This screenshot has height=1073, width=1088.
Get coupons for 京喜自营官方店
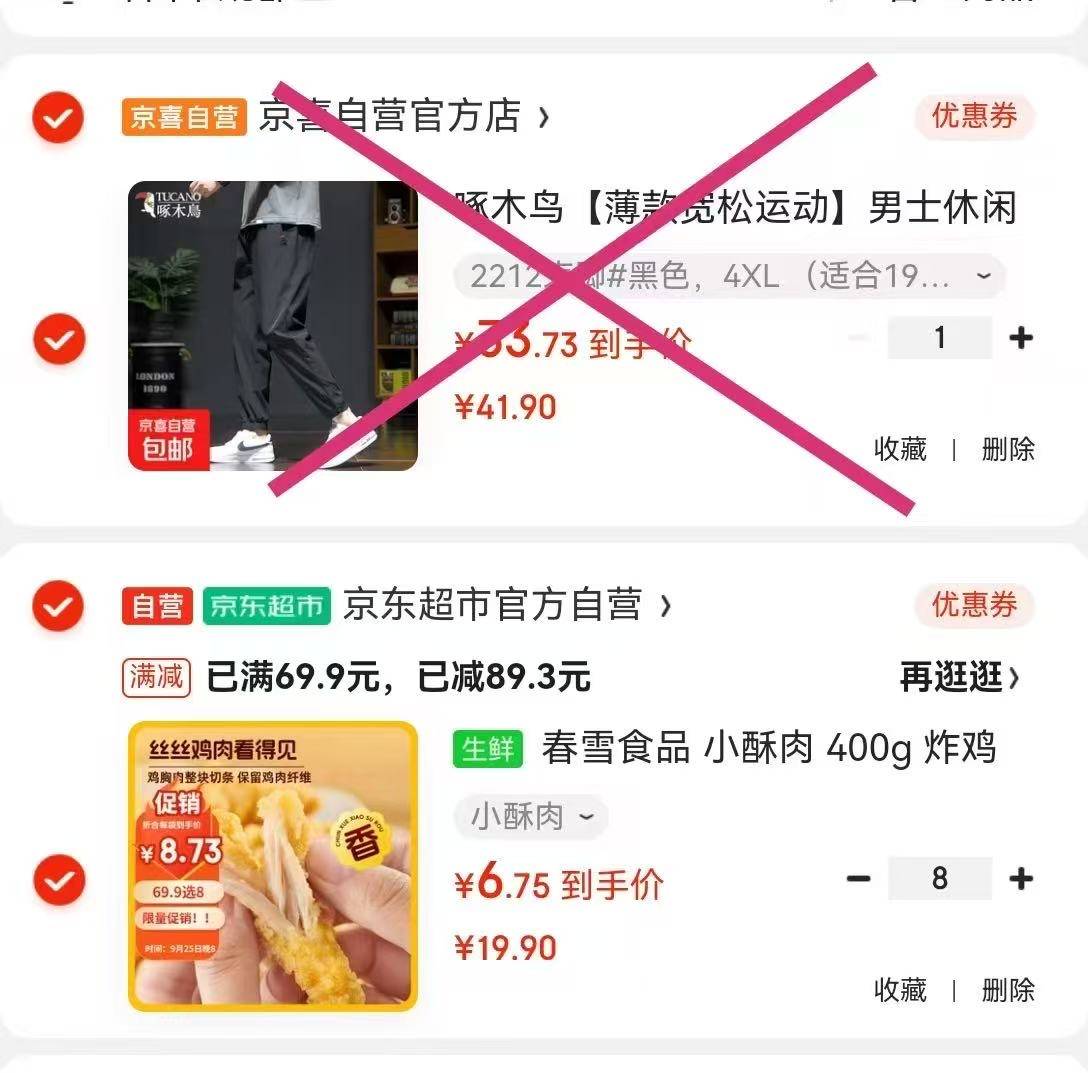click(973, 116)
